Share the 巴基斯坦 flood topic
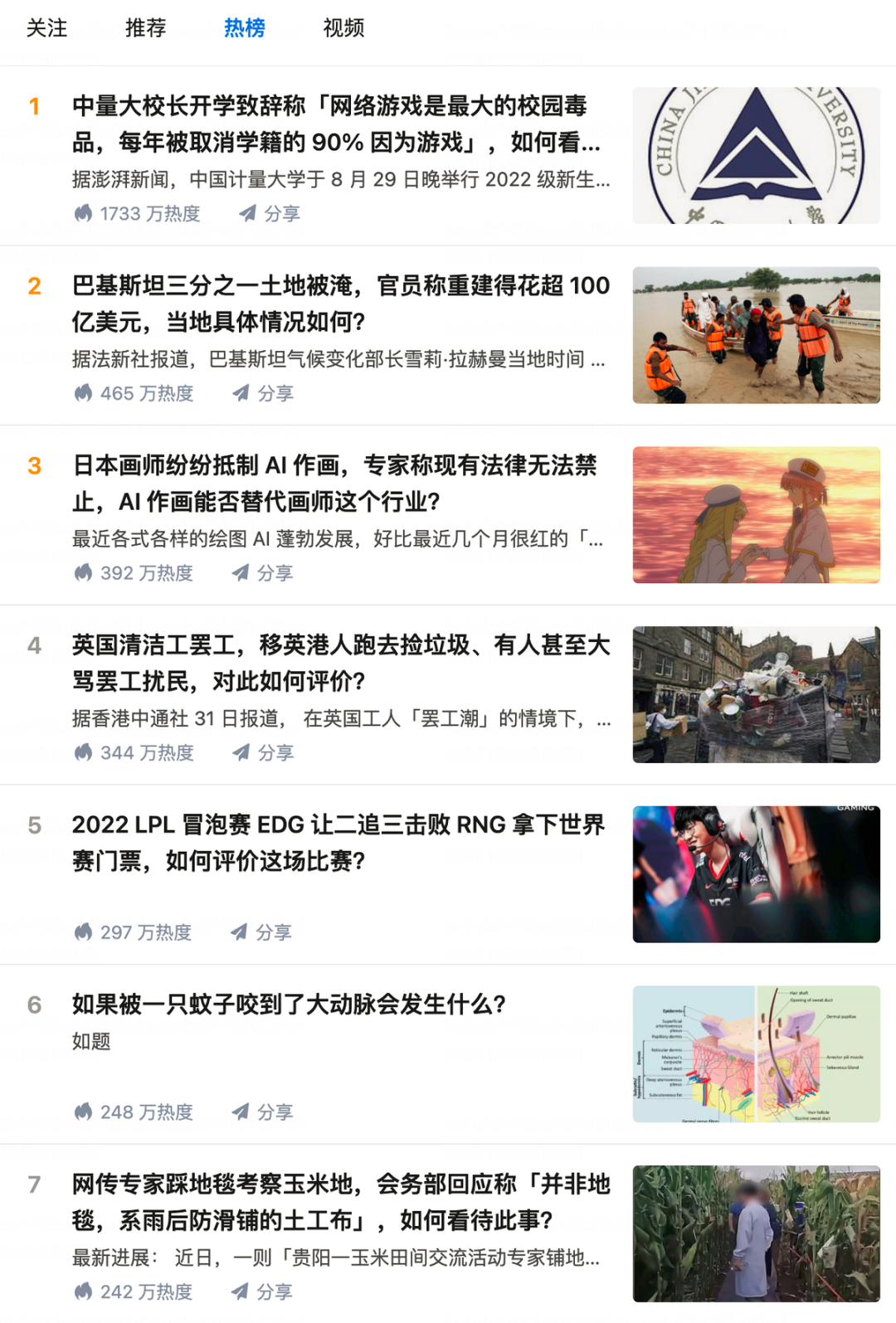 pyautogui.click(x=263, y=393)
